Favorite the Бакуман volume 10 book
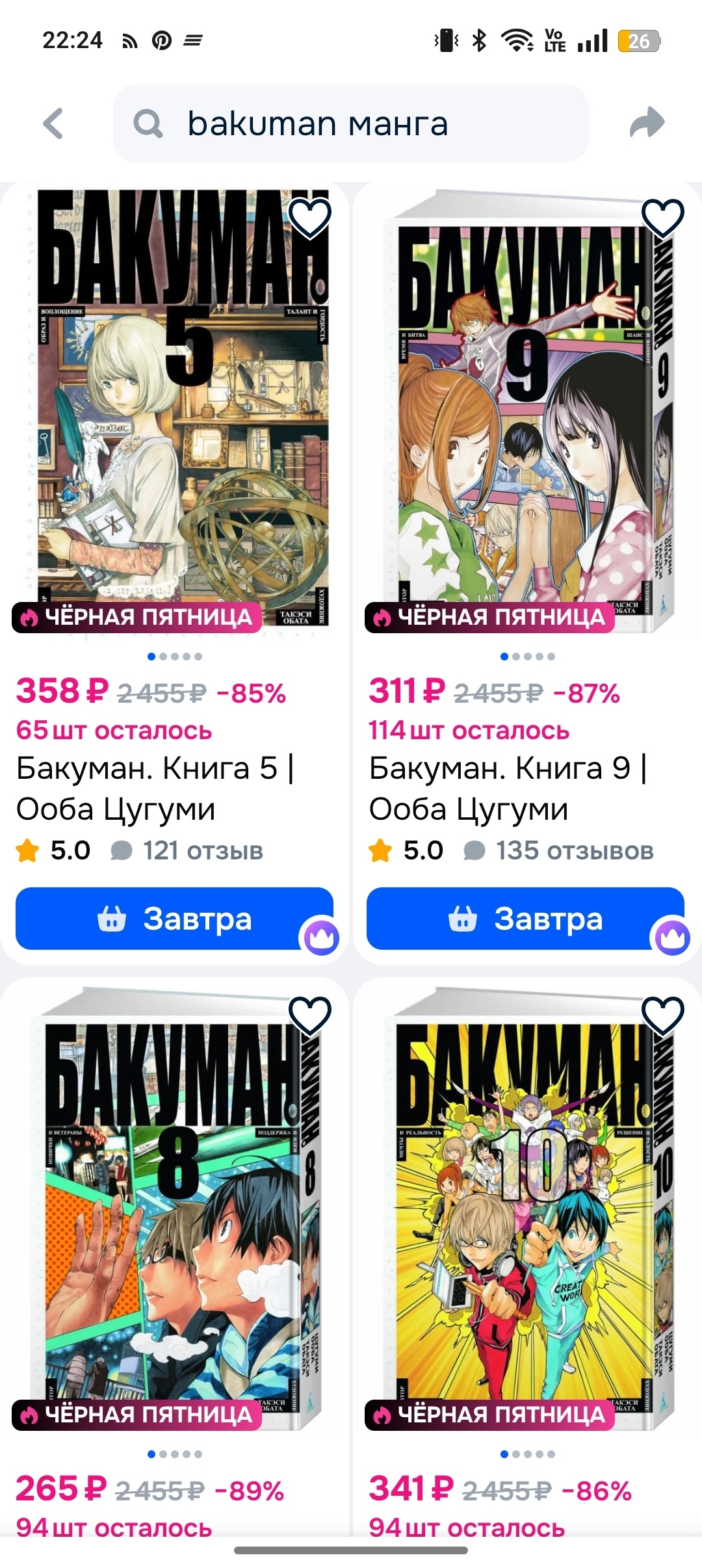This screenshot has height=1568, width=702. (662, 1015)
